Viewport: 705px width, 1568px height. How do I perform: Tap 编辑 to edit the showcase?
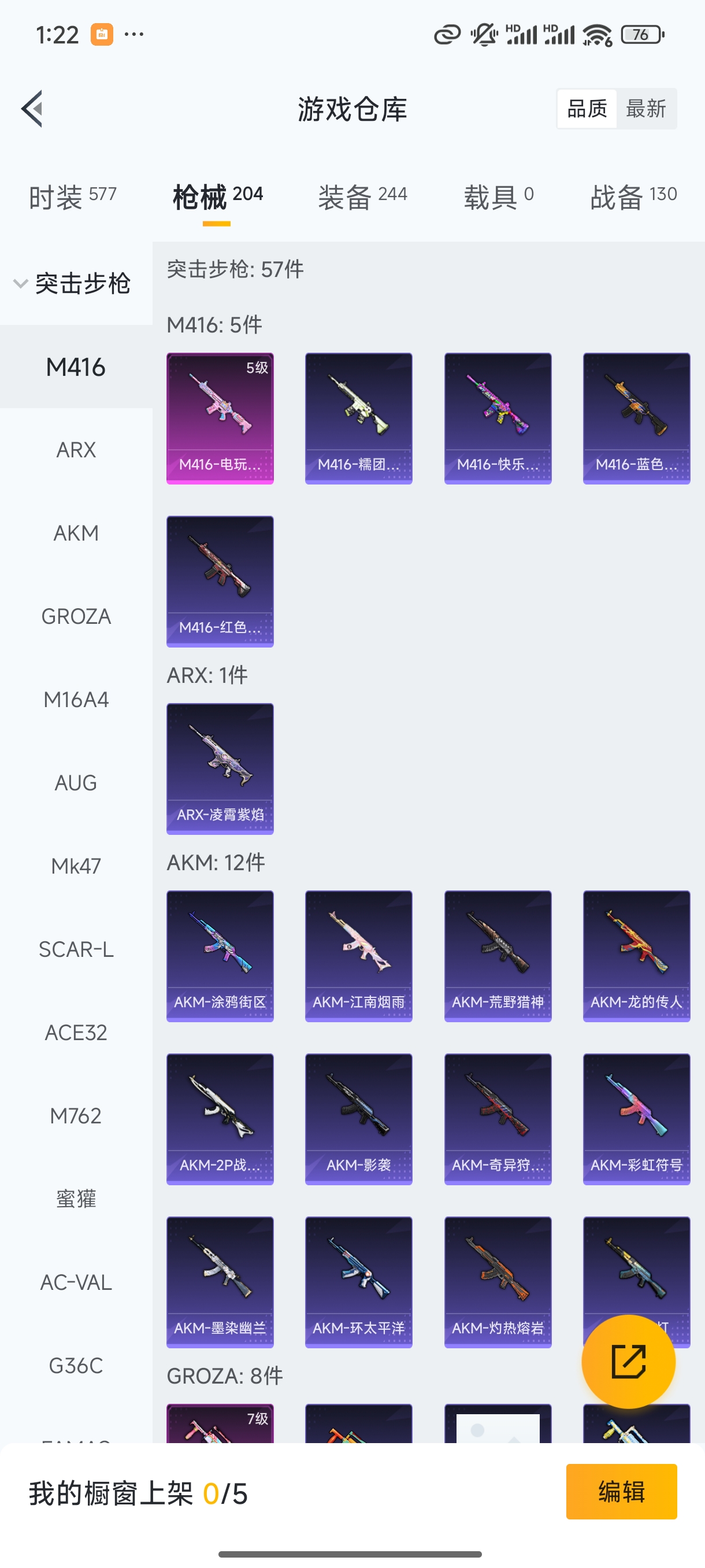click(x=621, y=1491)
